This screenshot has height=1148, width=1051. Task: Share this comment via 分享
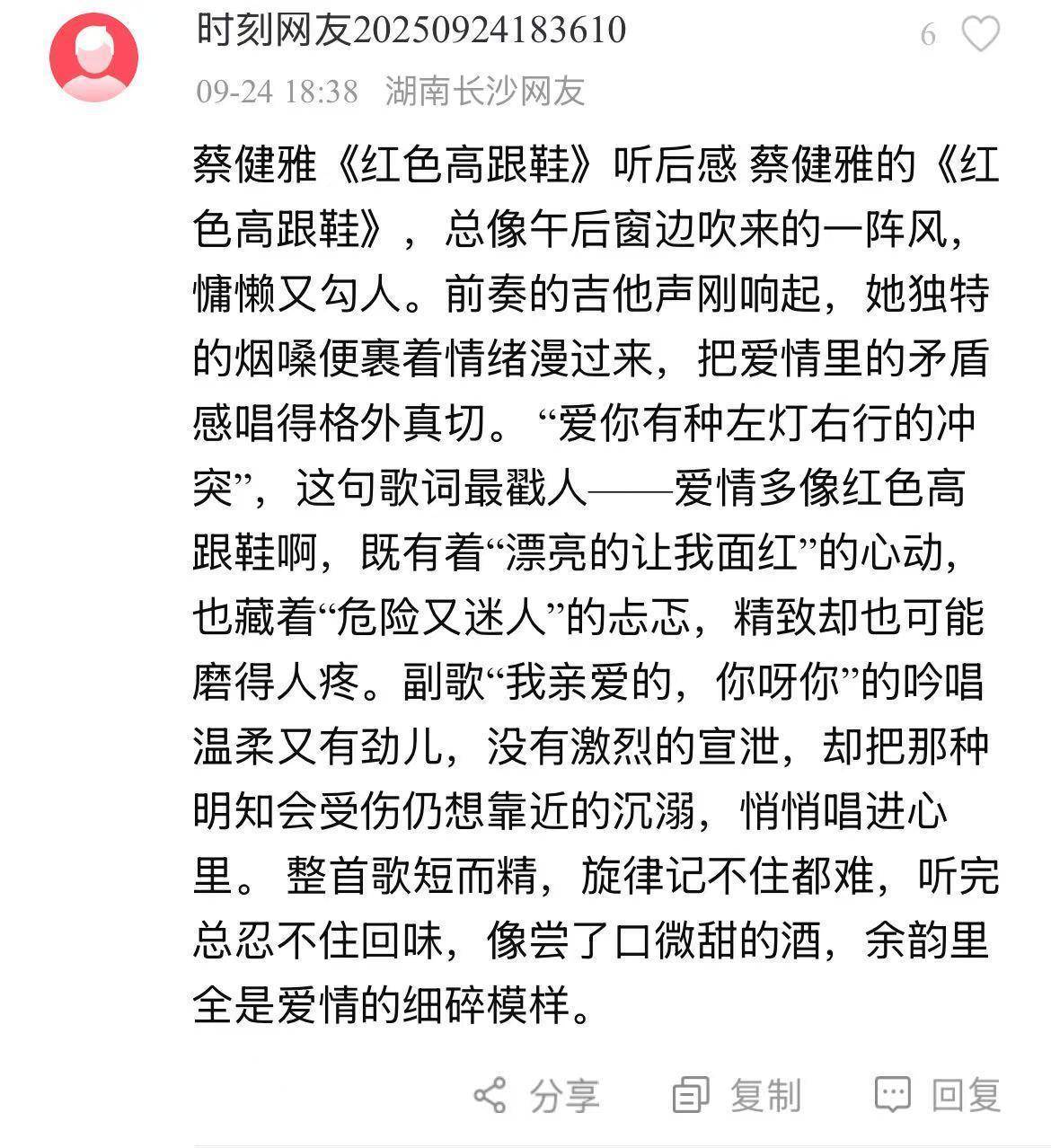[535, 1095]
